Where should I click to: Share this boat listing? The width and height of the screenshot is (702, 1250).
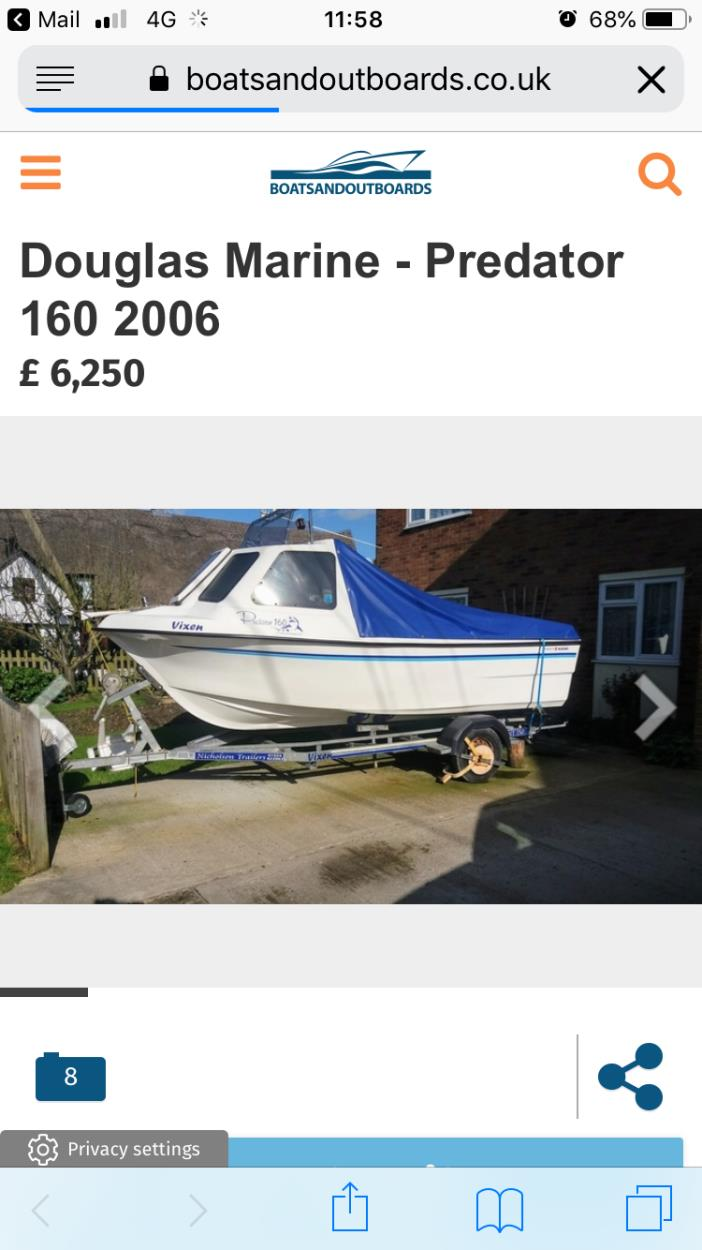(630, 1077)
